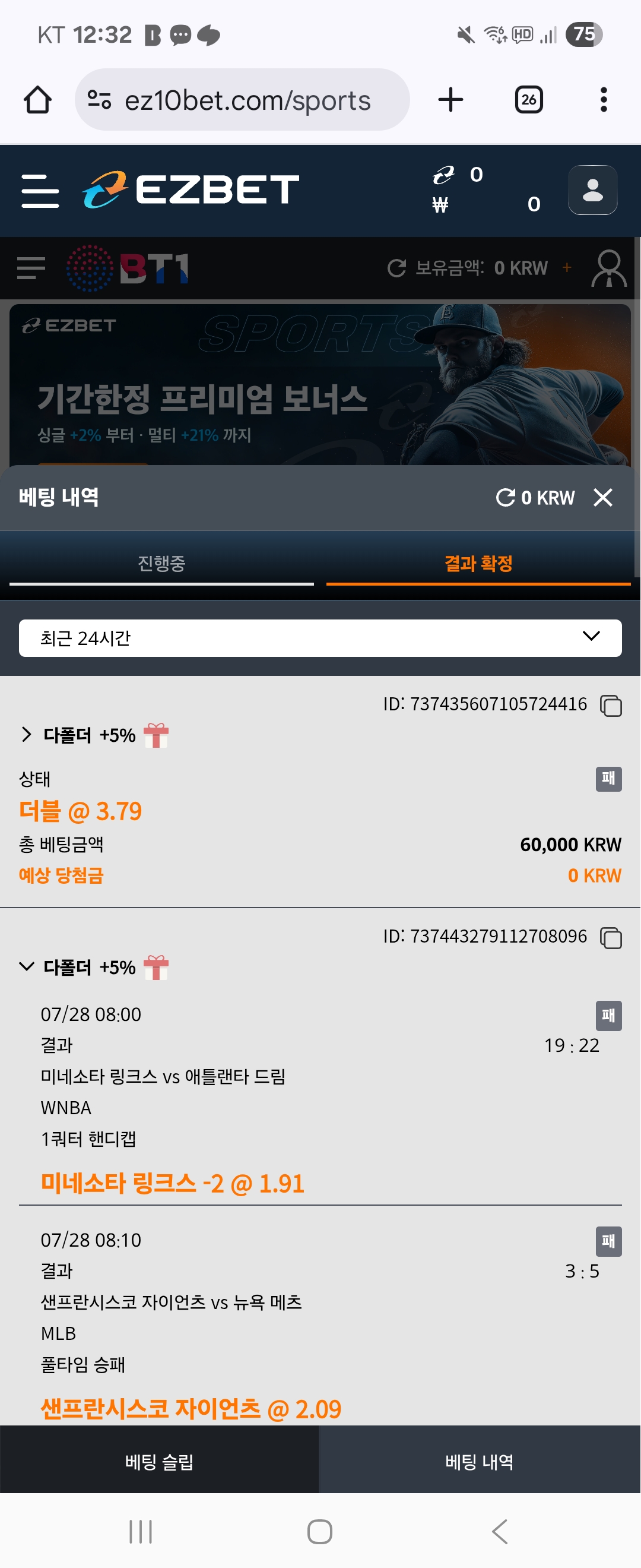
Task: Open the system recent apps button
Action: (141, 1532)
